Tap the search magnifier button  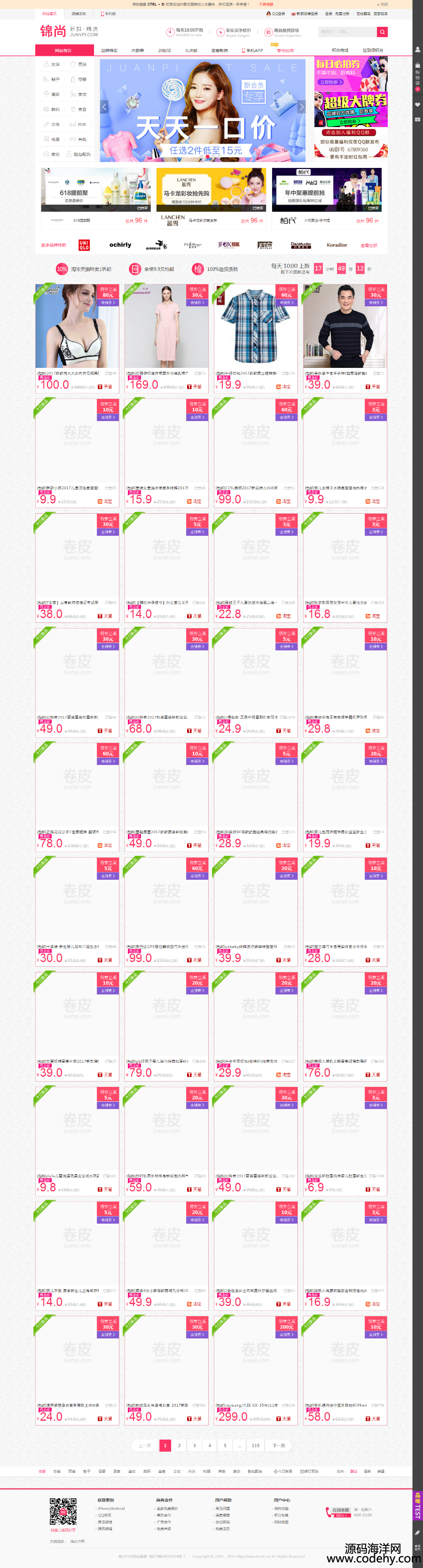pos(382,32)
